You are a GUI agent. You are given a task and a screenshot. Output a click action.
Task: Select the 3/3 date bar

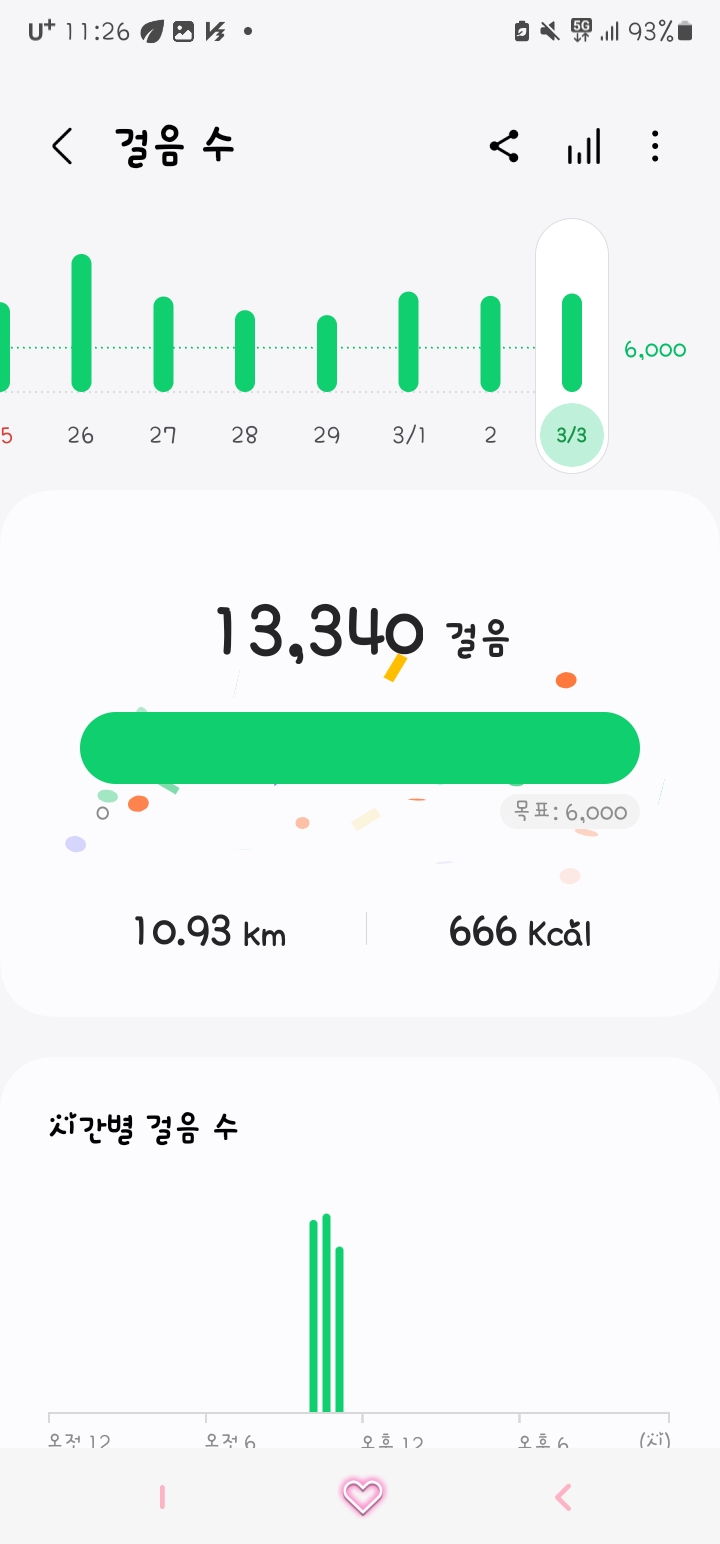coord(572,343)
